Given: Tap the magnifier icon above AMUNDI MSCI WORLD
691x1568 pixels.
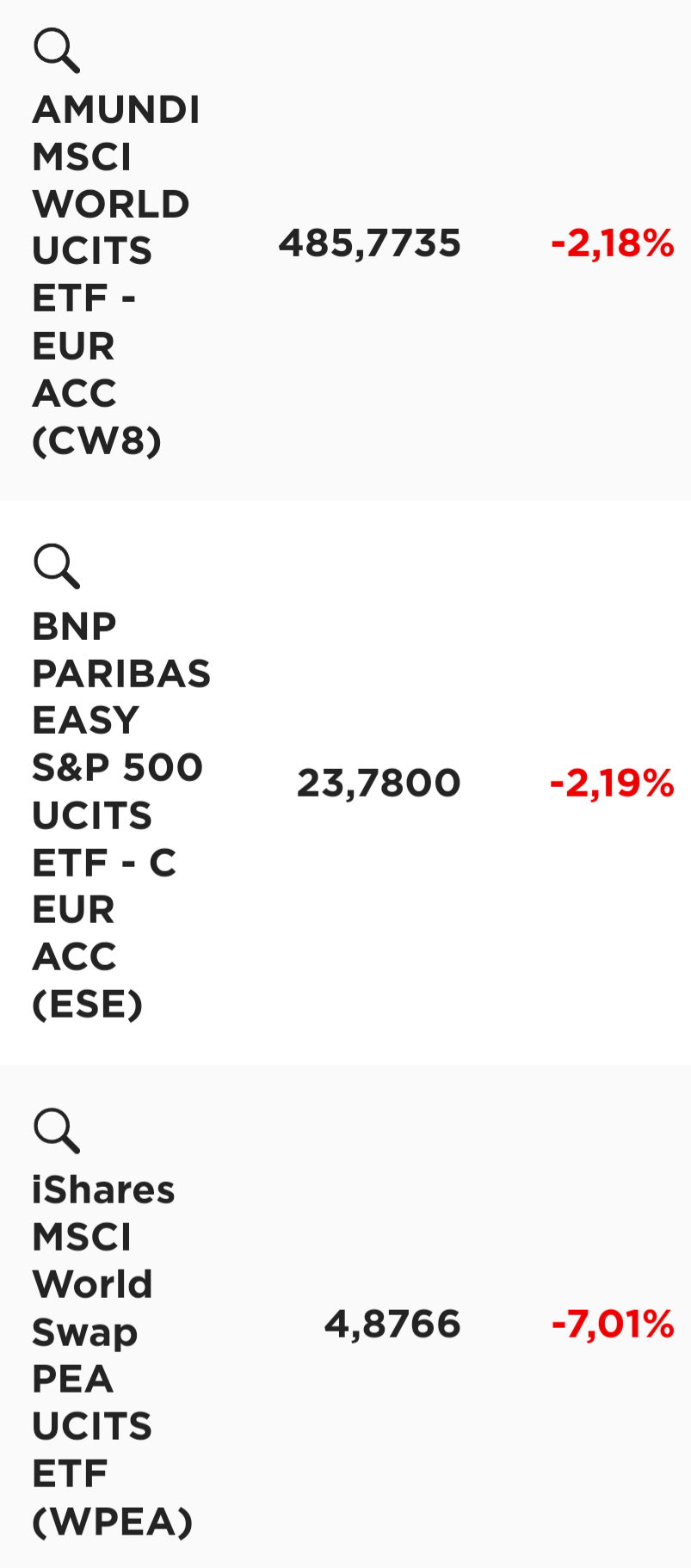Looking at the screenshot, I should [x=56, y=50].
